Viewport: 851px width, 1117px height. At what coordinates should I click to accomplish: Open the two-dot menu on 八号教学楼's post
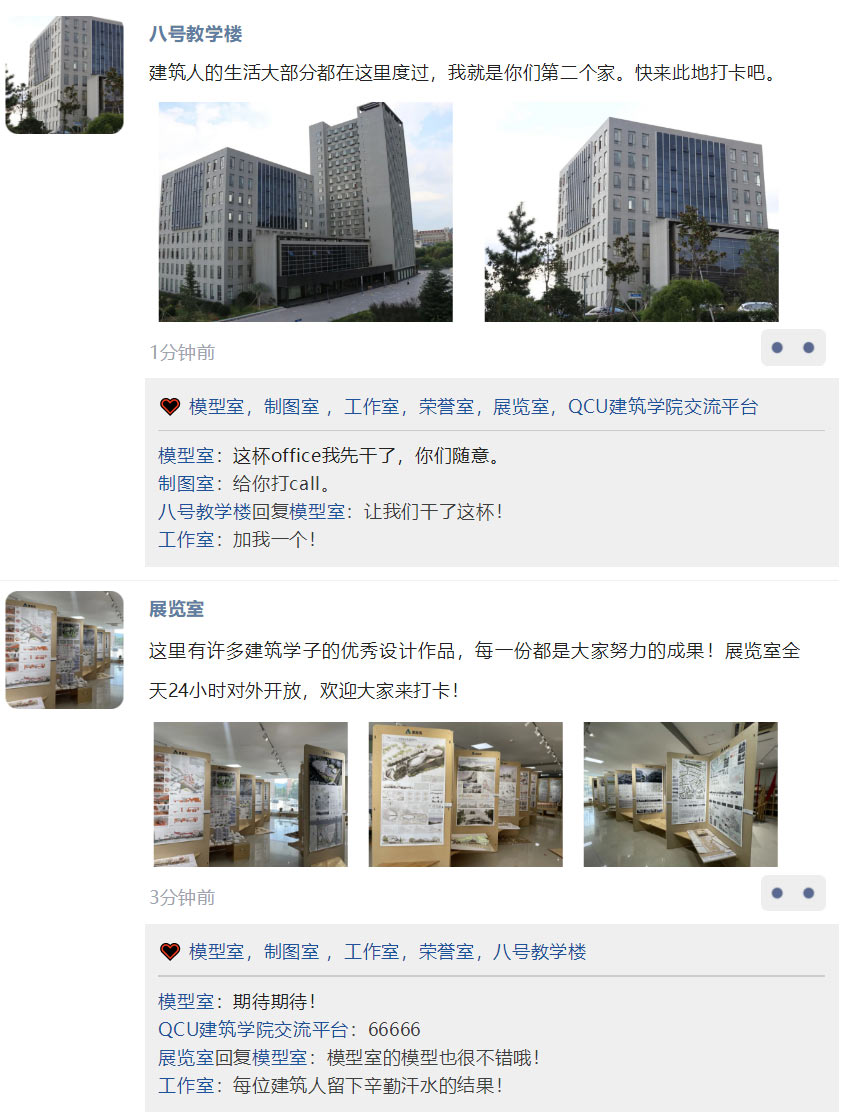793,348
